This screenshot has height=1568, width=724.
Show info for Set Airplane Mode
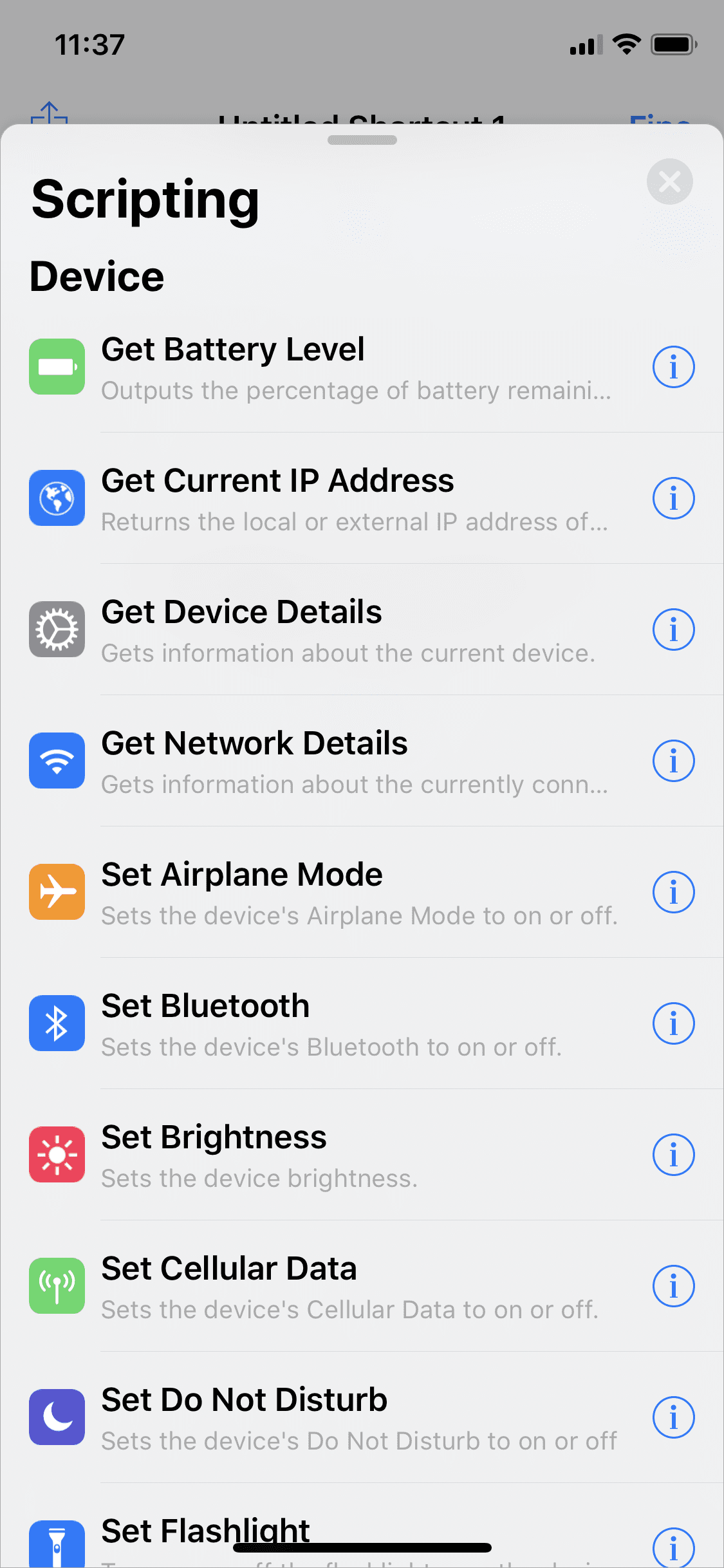673,892
